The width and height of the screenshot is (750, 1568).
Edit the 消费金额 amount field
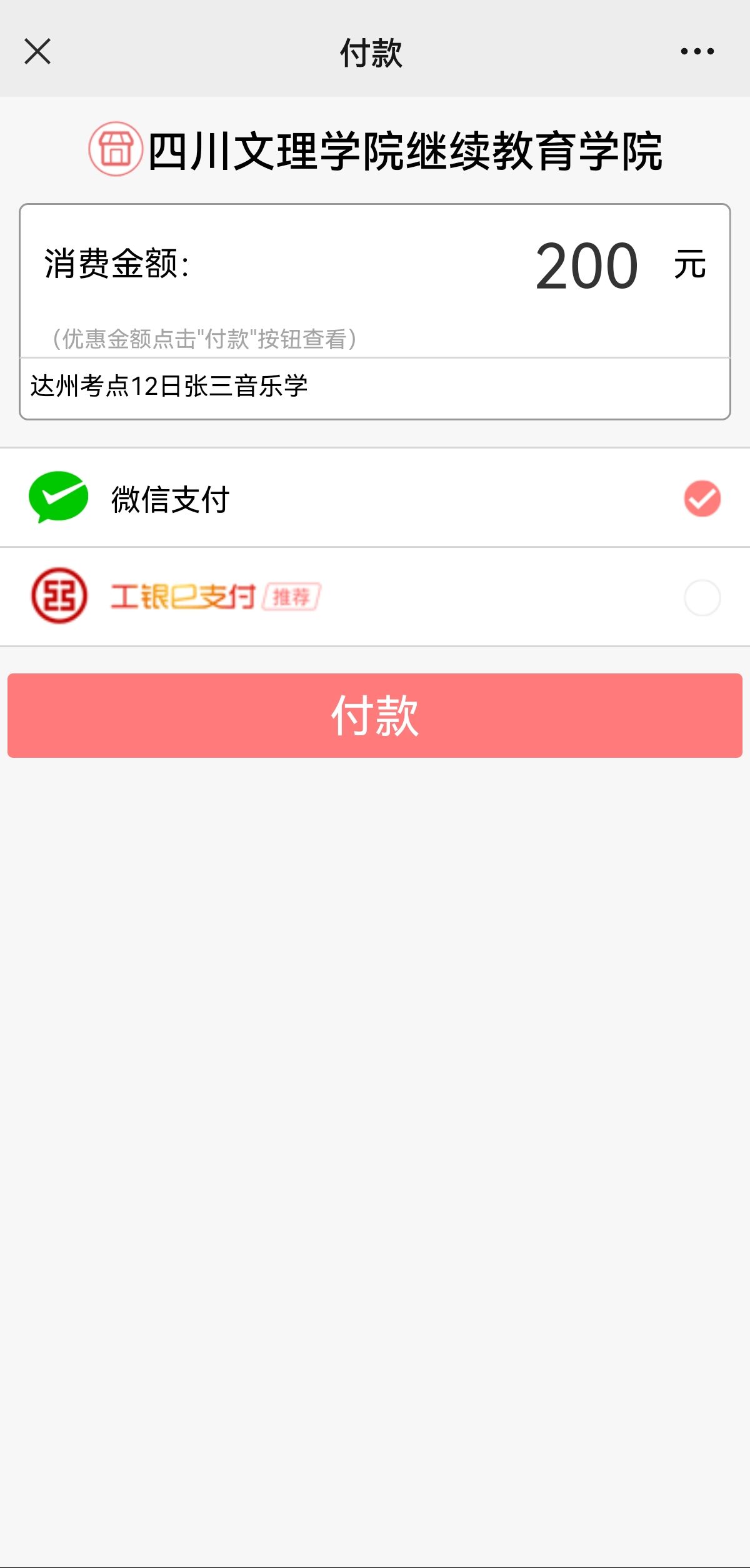point(586,267)
